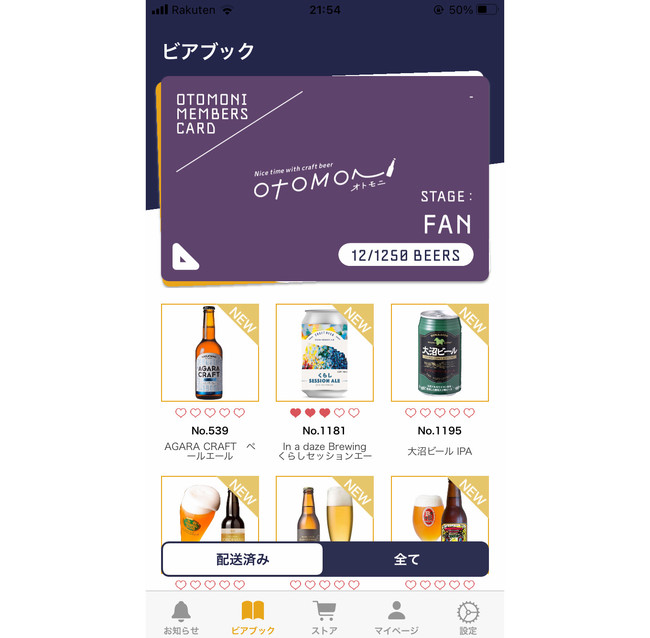Open the OTOMONI members card
Image resolution: width=650 pixels, height=638 pixels.
[325, 180]
